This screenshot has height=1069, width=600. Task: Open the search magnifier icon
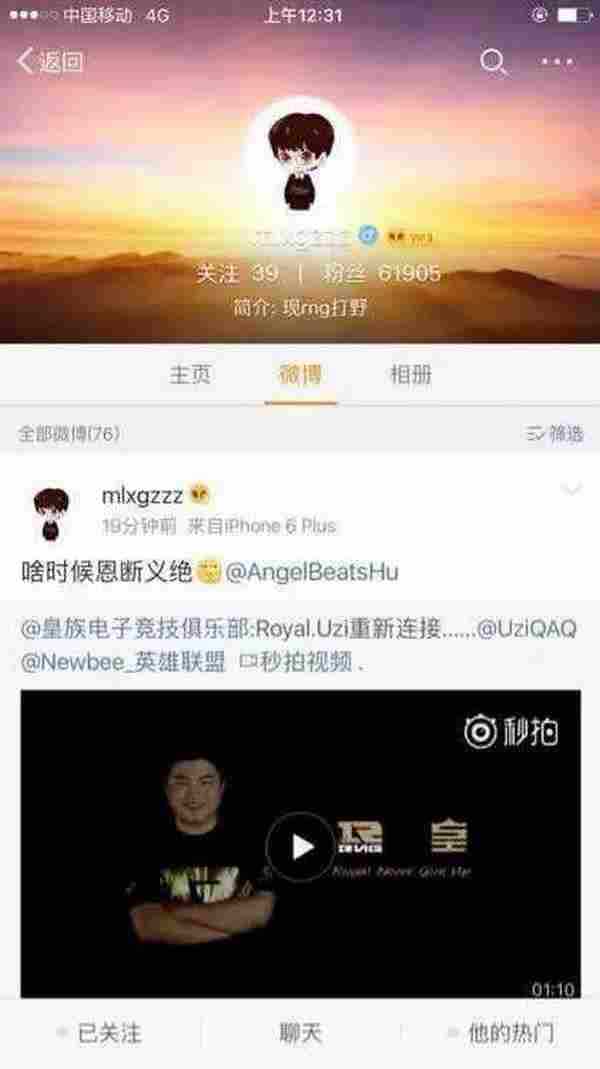493,62
